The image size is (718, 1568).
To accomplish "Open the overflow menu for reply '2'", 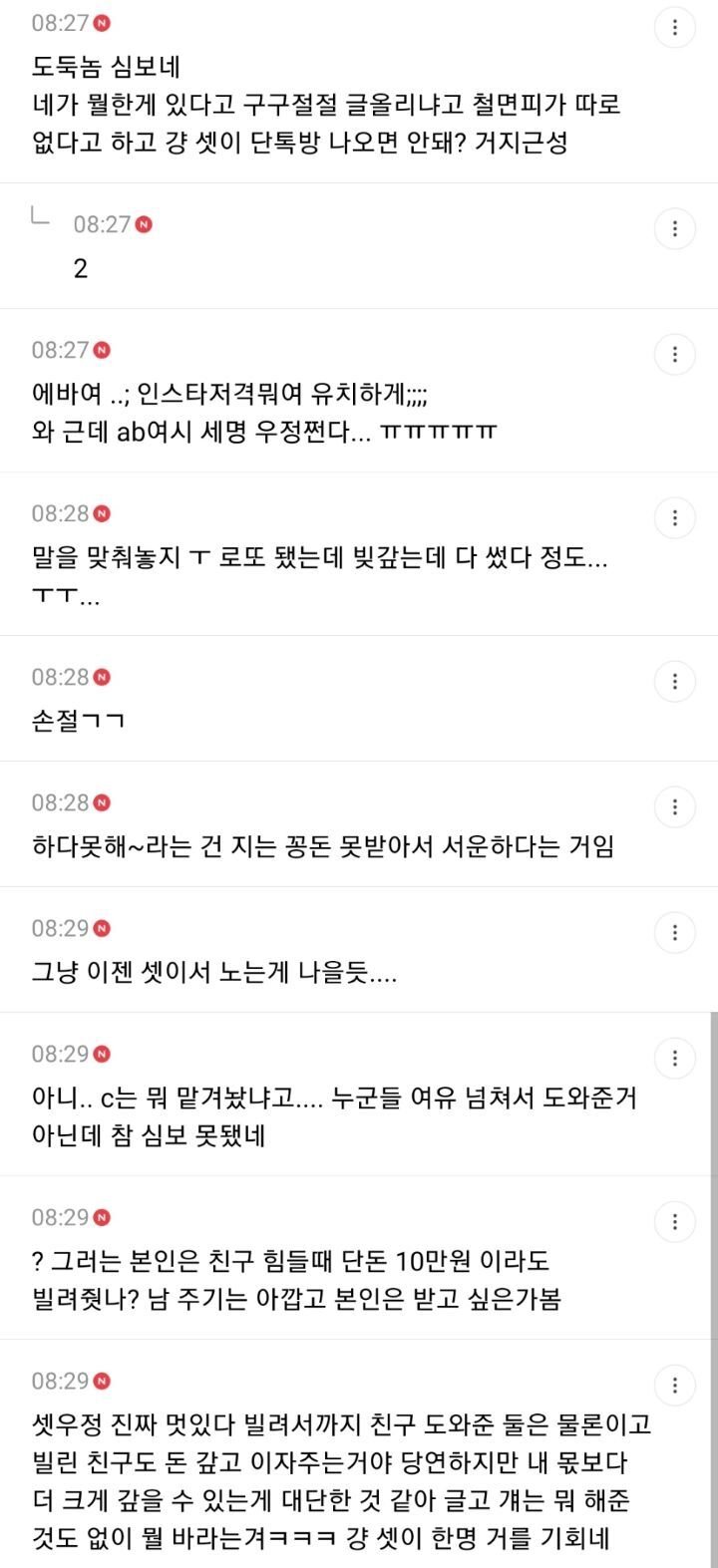I will [x=675, y=229].
